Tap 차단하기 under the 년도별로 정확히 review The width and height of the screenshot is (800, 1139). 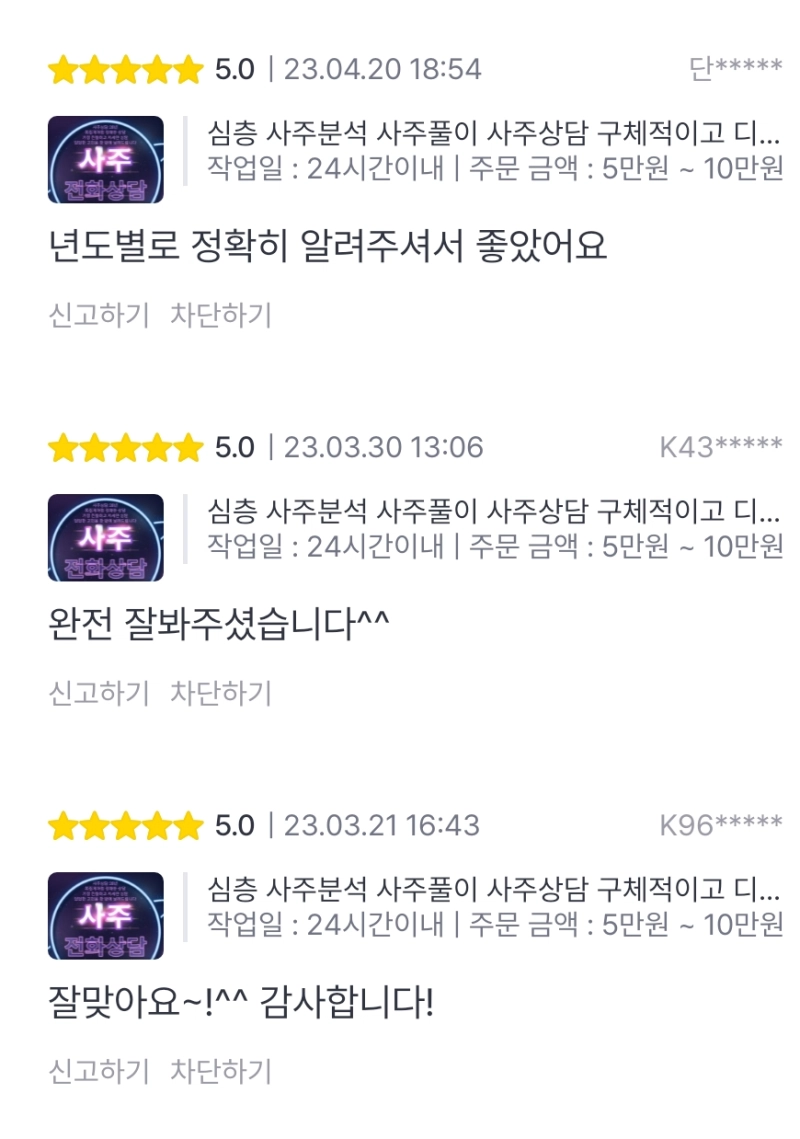(220, 315)
